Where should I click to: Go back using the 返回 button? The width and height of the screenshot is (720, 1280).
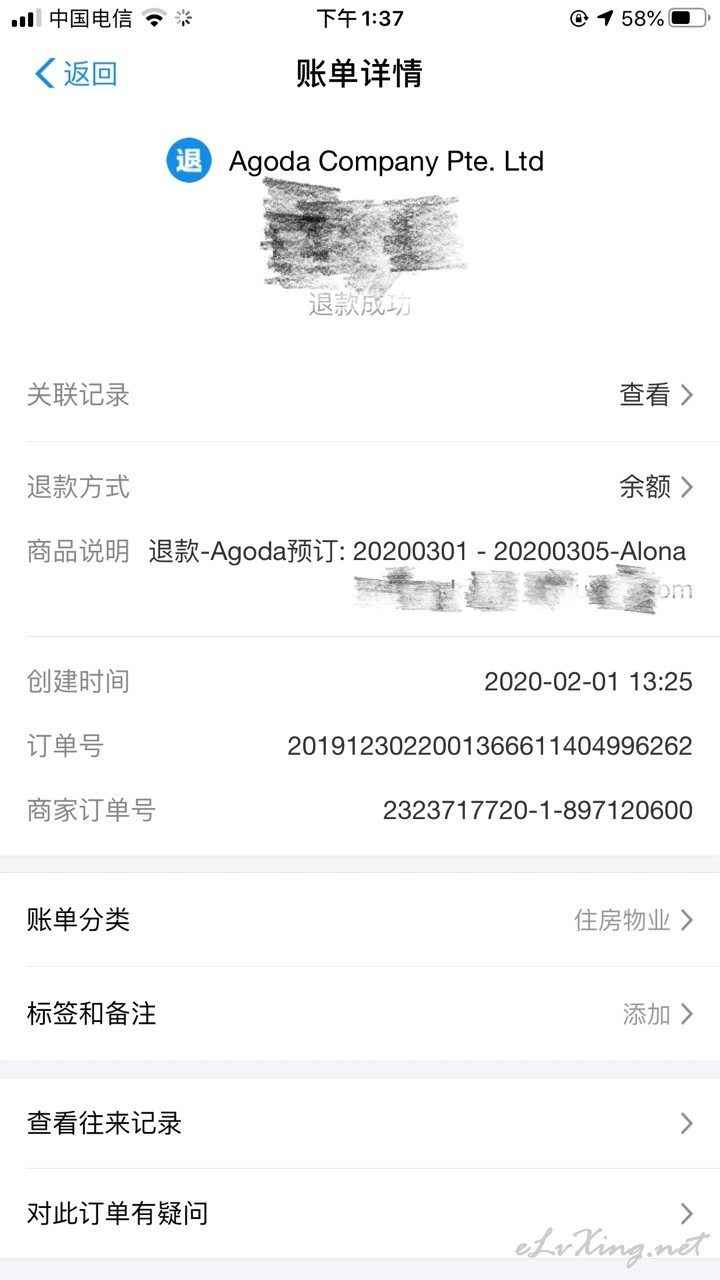[76, 73]
